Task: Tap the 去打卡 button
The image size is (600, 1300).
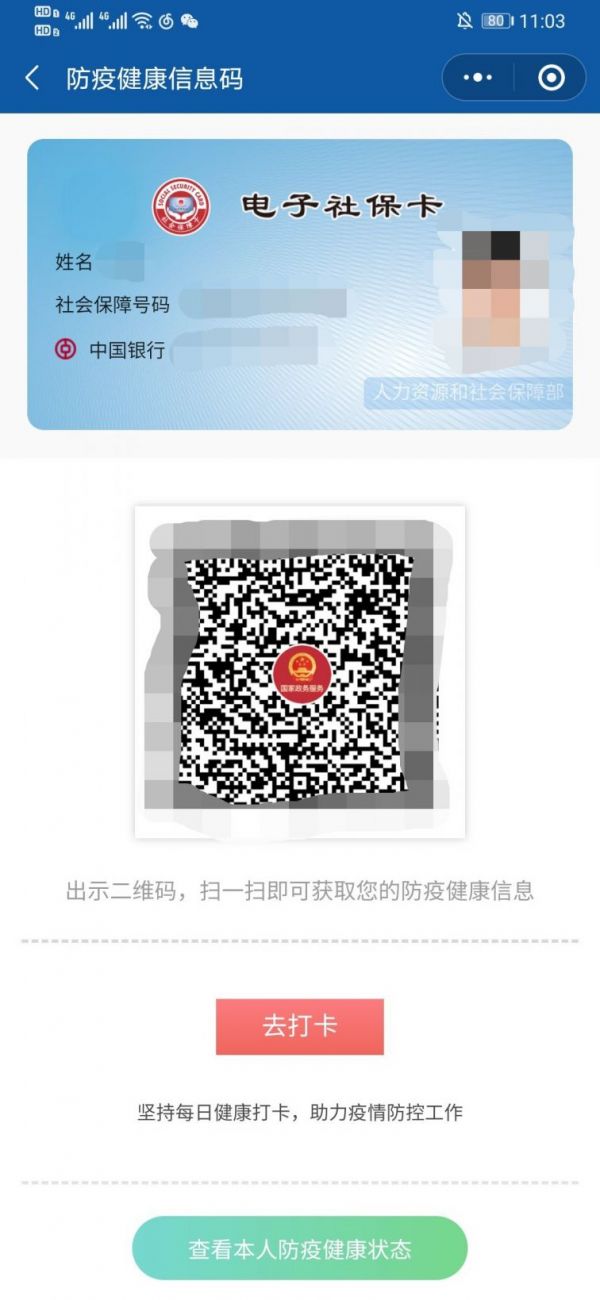Action: click(299, 1026)
